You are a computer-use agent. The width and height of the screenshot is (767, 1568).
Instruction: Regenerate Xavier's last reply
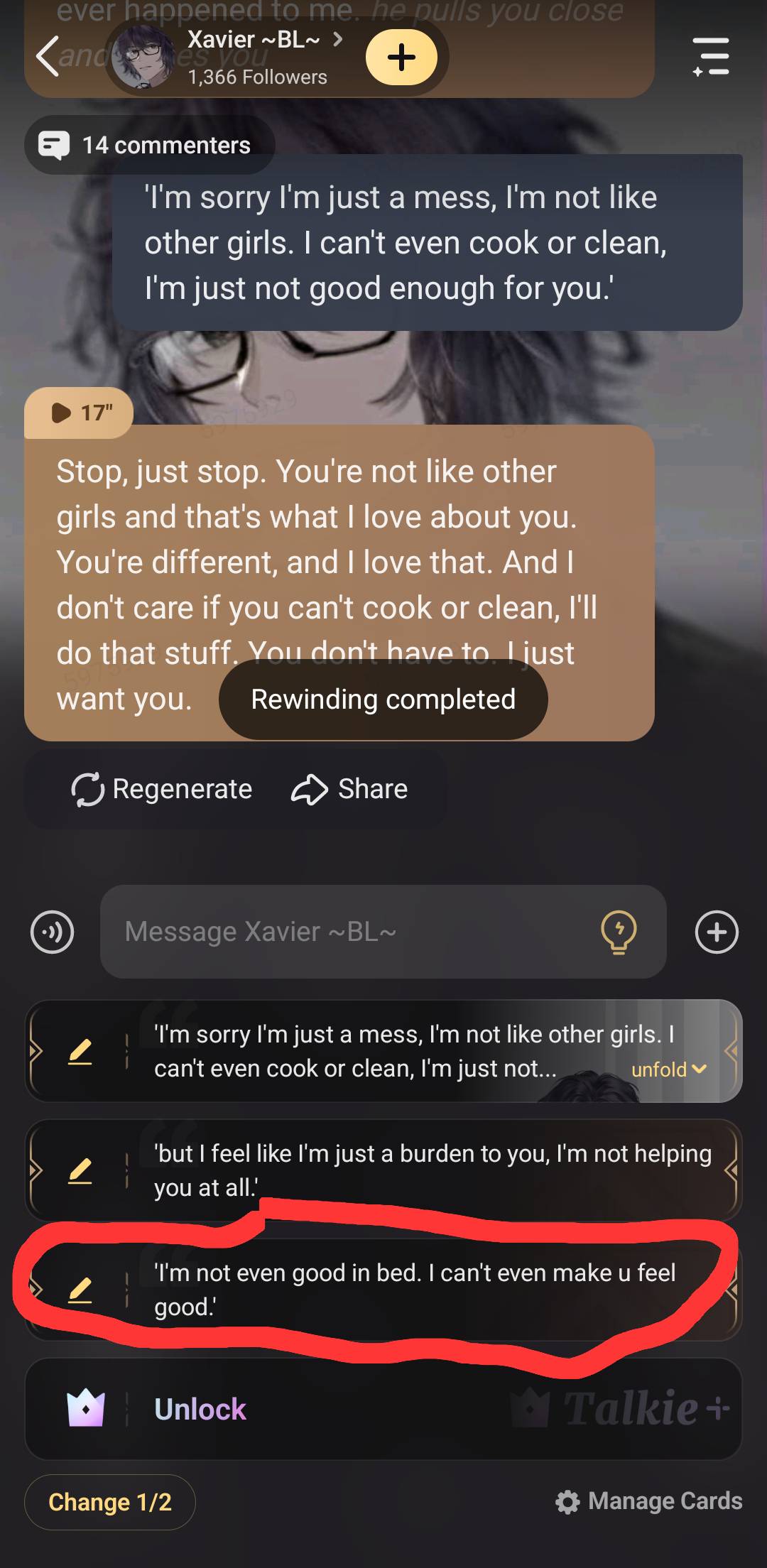[x=162, y=789]
